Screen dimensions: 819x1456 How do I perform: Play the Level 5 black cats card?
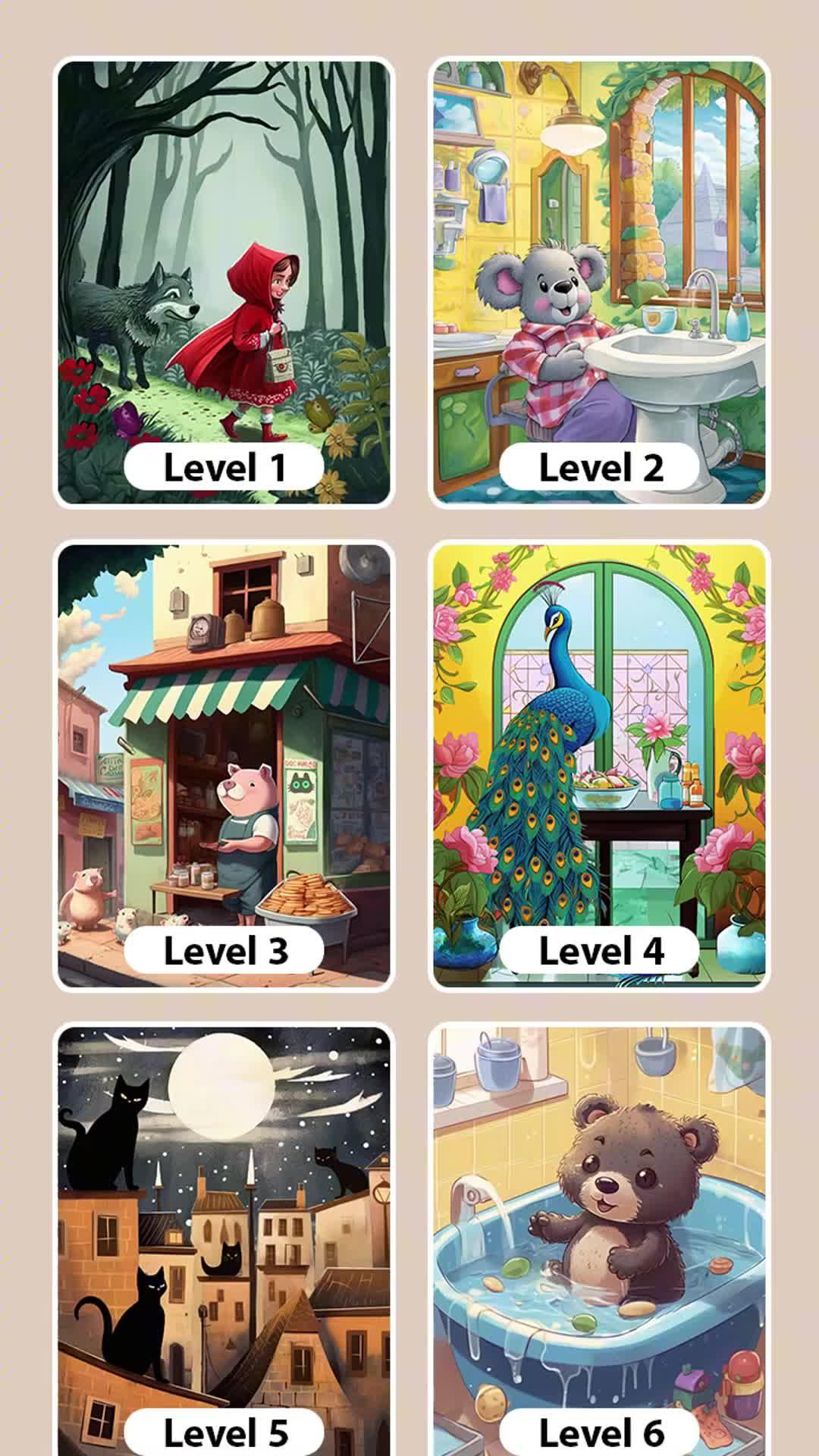coord(224,1244)
